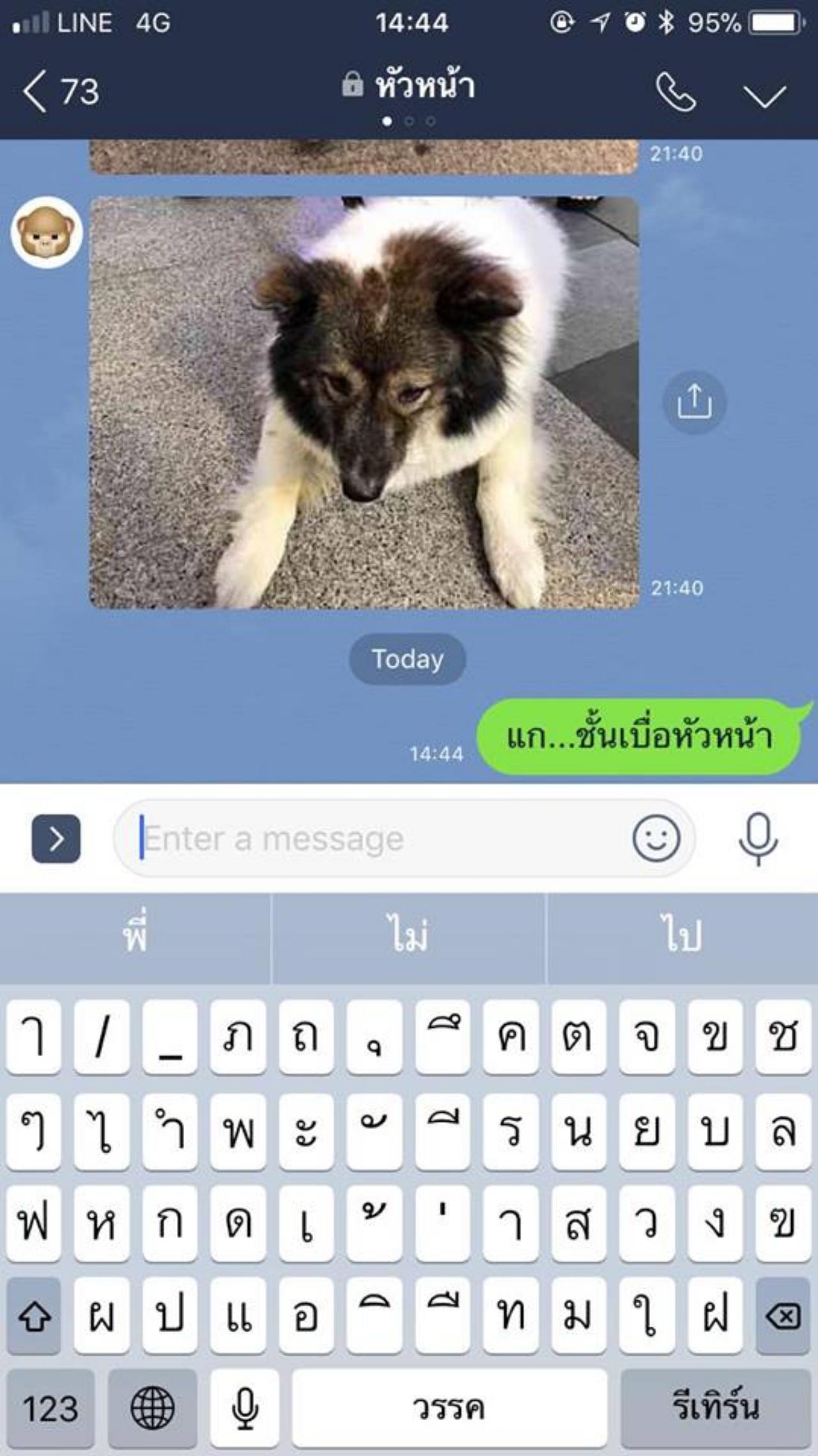
Task: Switch to the 123 numeric keyboard
Action: tap(50, 1408)
